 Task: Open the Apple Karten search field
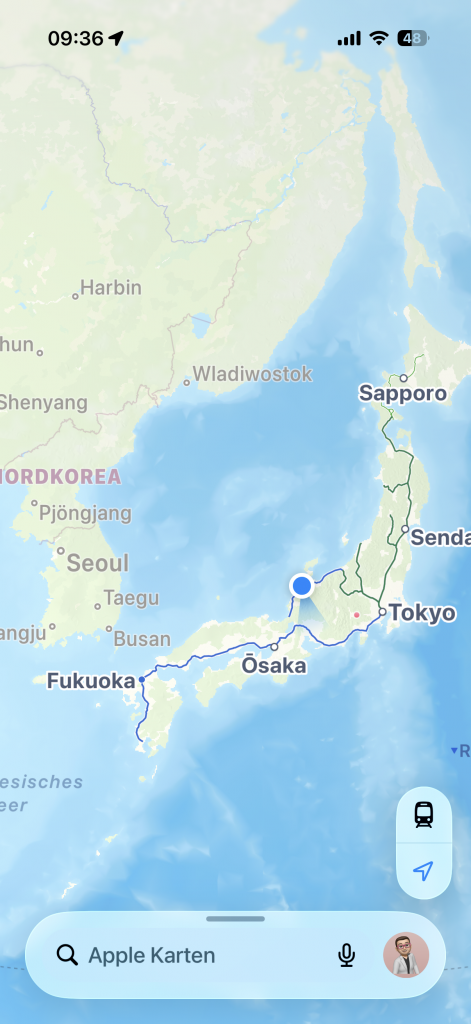[x=189, y=955]
